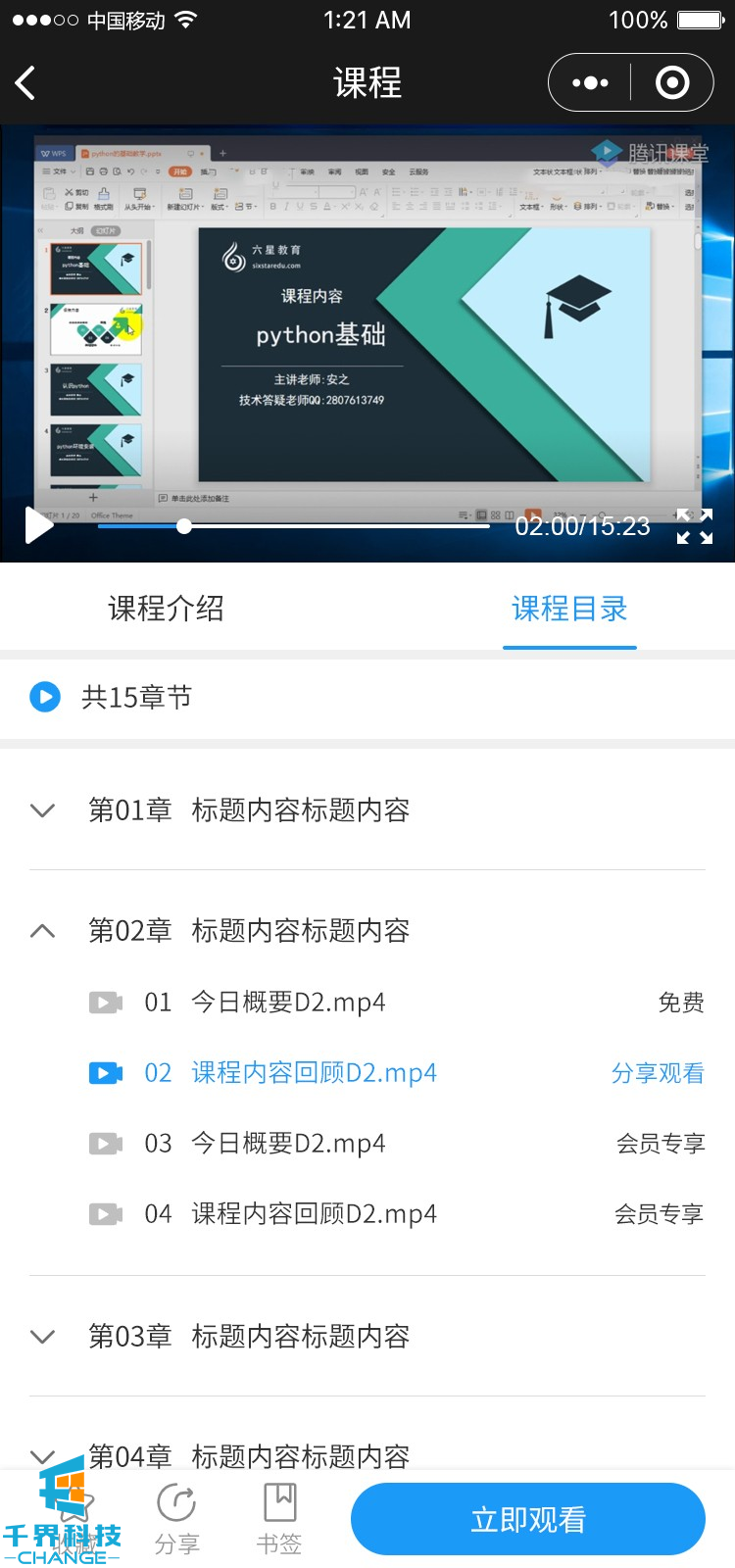Enter fullscreen video mode
Image resolution: width=735 pixels, height=1568 pixels.
695,526
